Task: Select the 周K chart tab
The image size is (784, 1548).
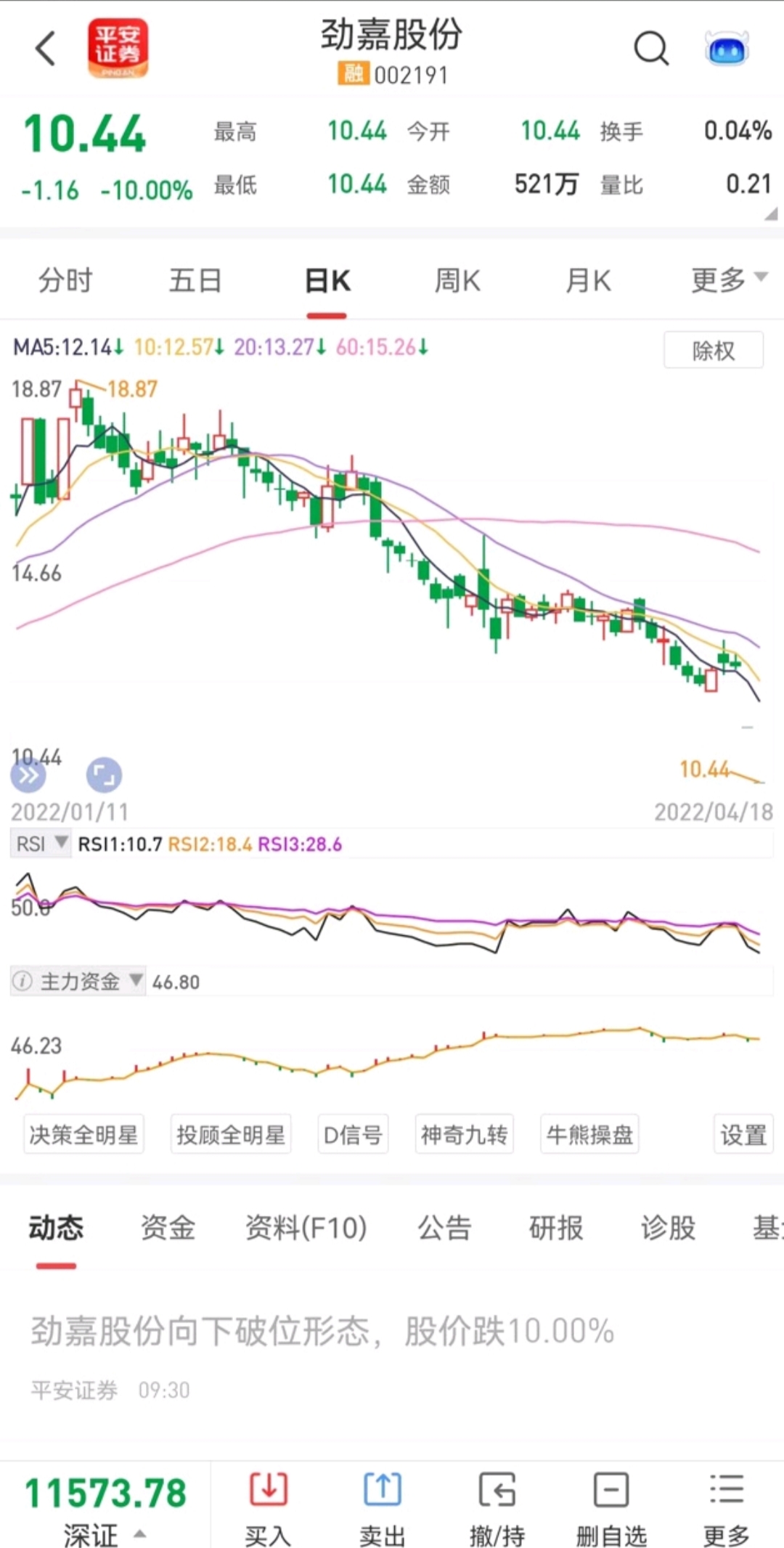Action: 457,280
